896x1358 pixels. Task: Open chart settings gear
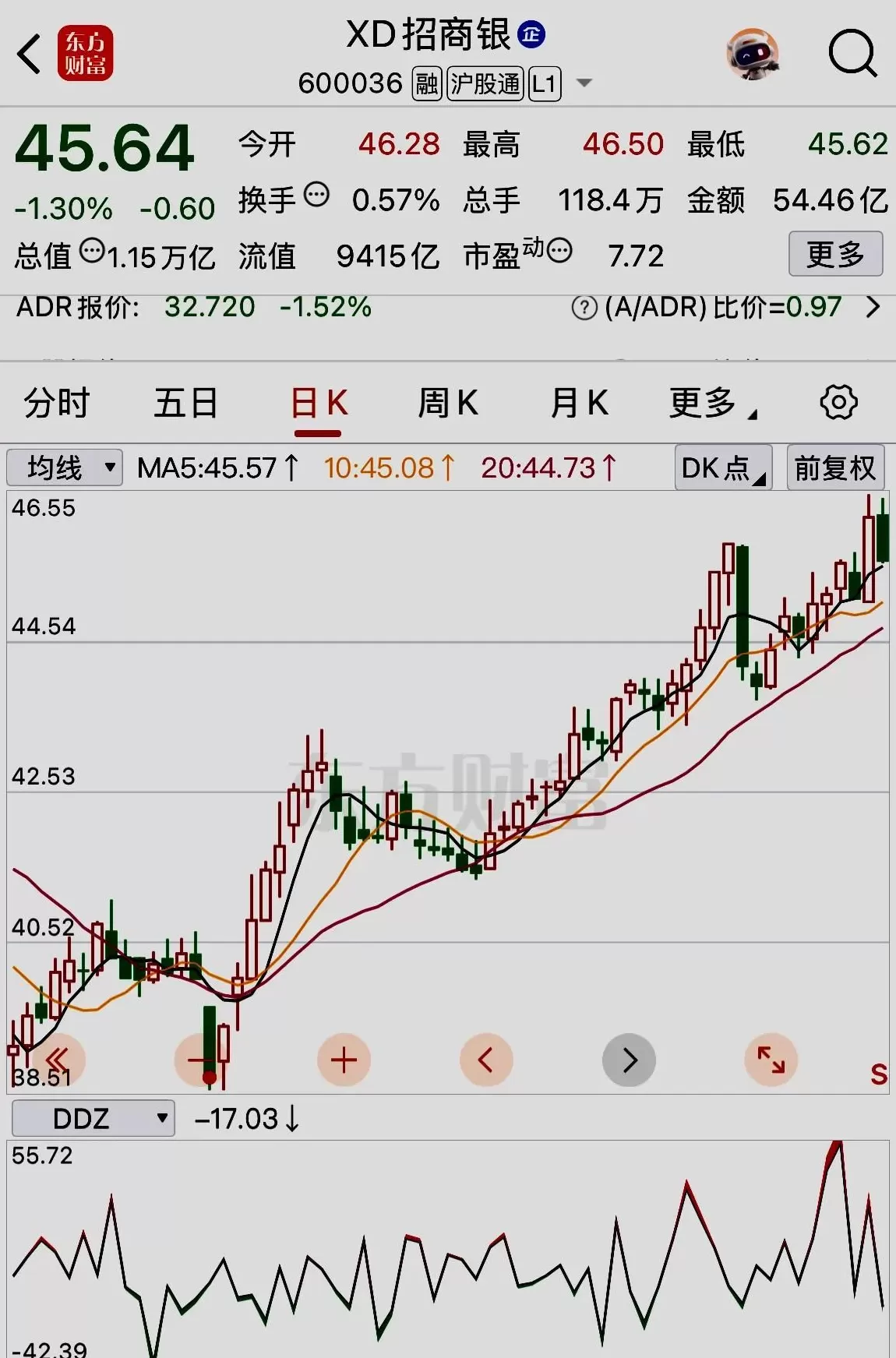click(838, 403)
